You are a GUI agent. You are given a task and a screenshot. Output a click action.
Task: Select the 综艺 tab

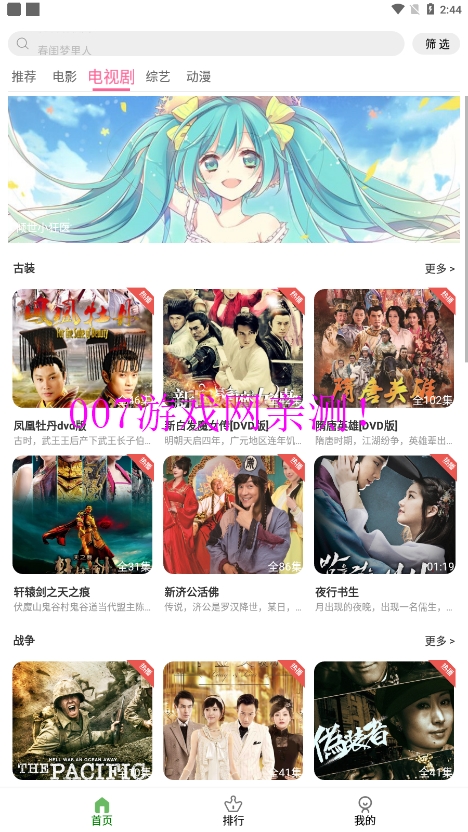click(x=158, y=77)
